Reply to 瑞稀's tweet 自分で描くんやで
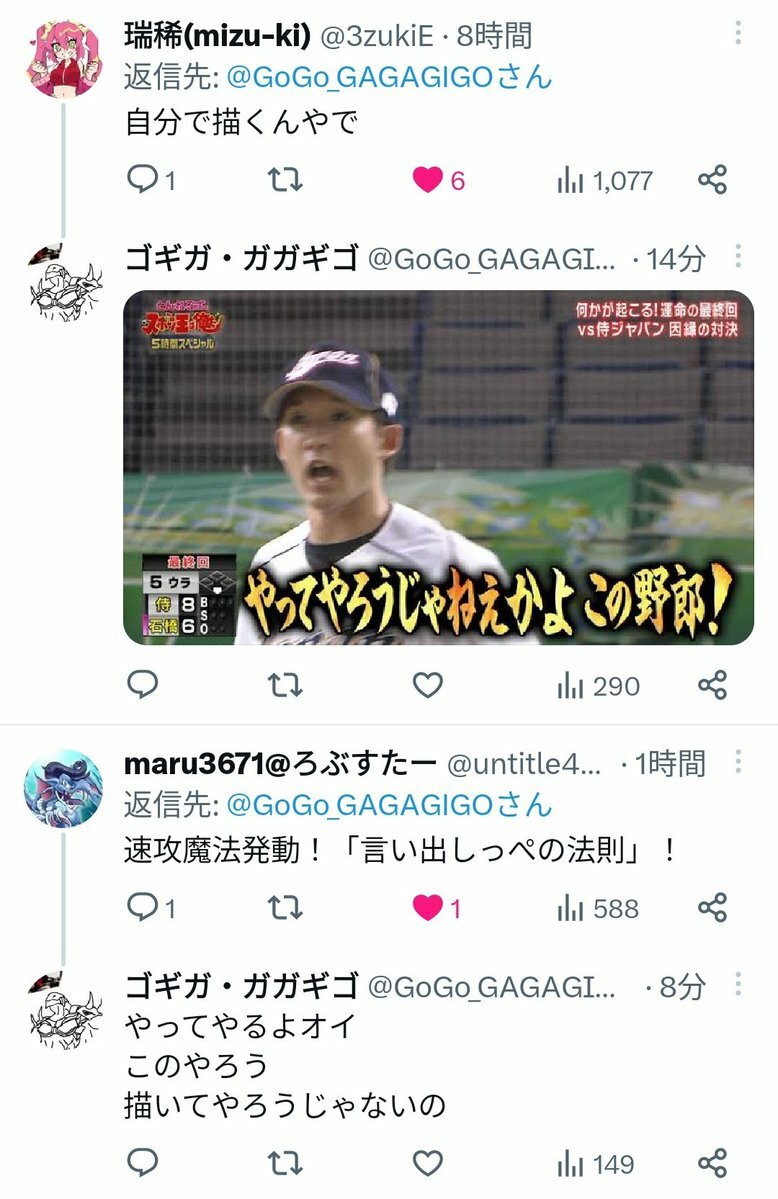This screenshot has height=1199, width=778. coord(142,180)
